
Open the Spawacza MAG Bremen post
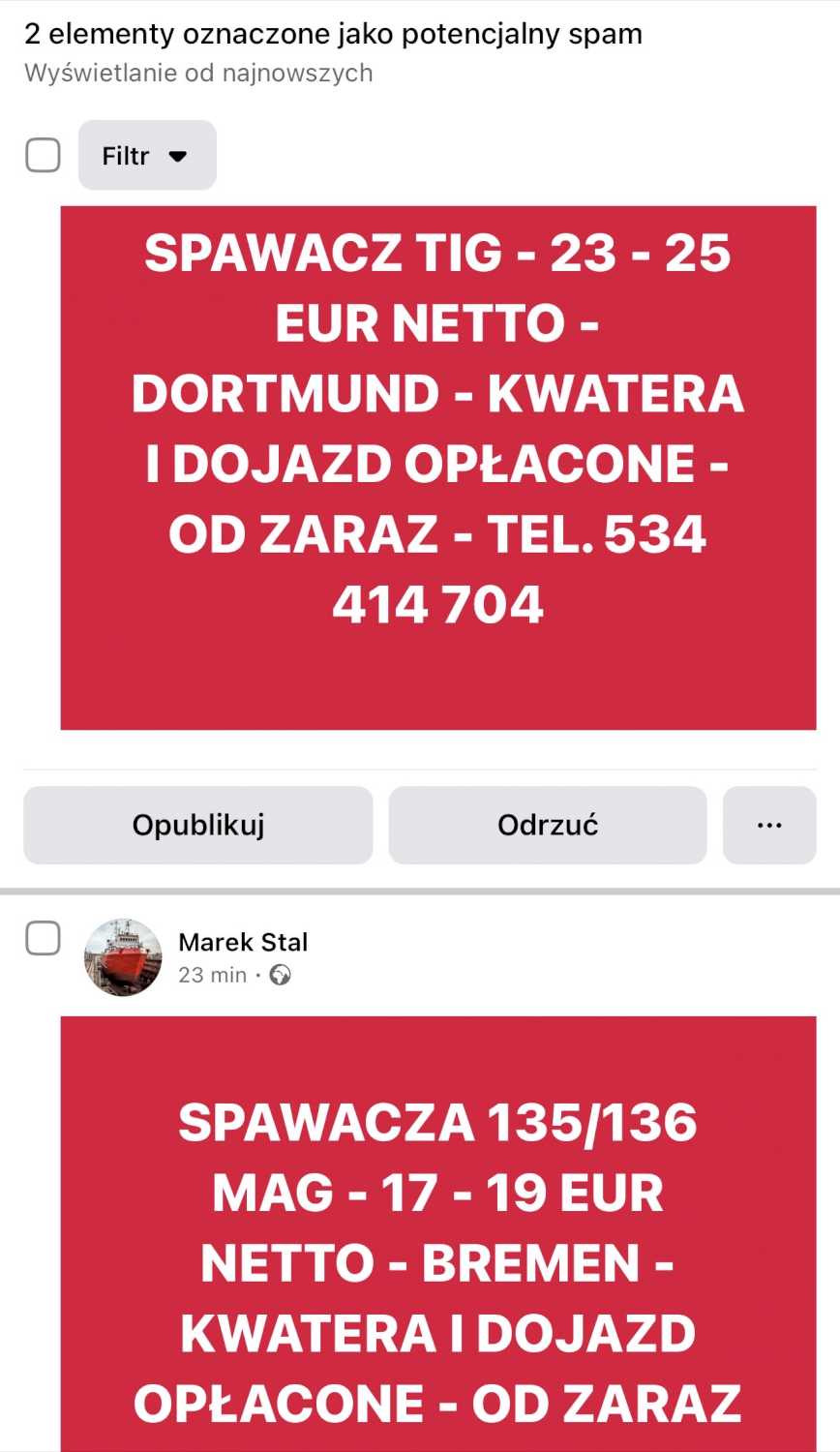point(437,1249)
